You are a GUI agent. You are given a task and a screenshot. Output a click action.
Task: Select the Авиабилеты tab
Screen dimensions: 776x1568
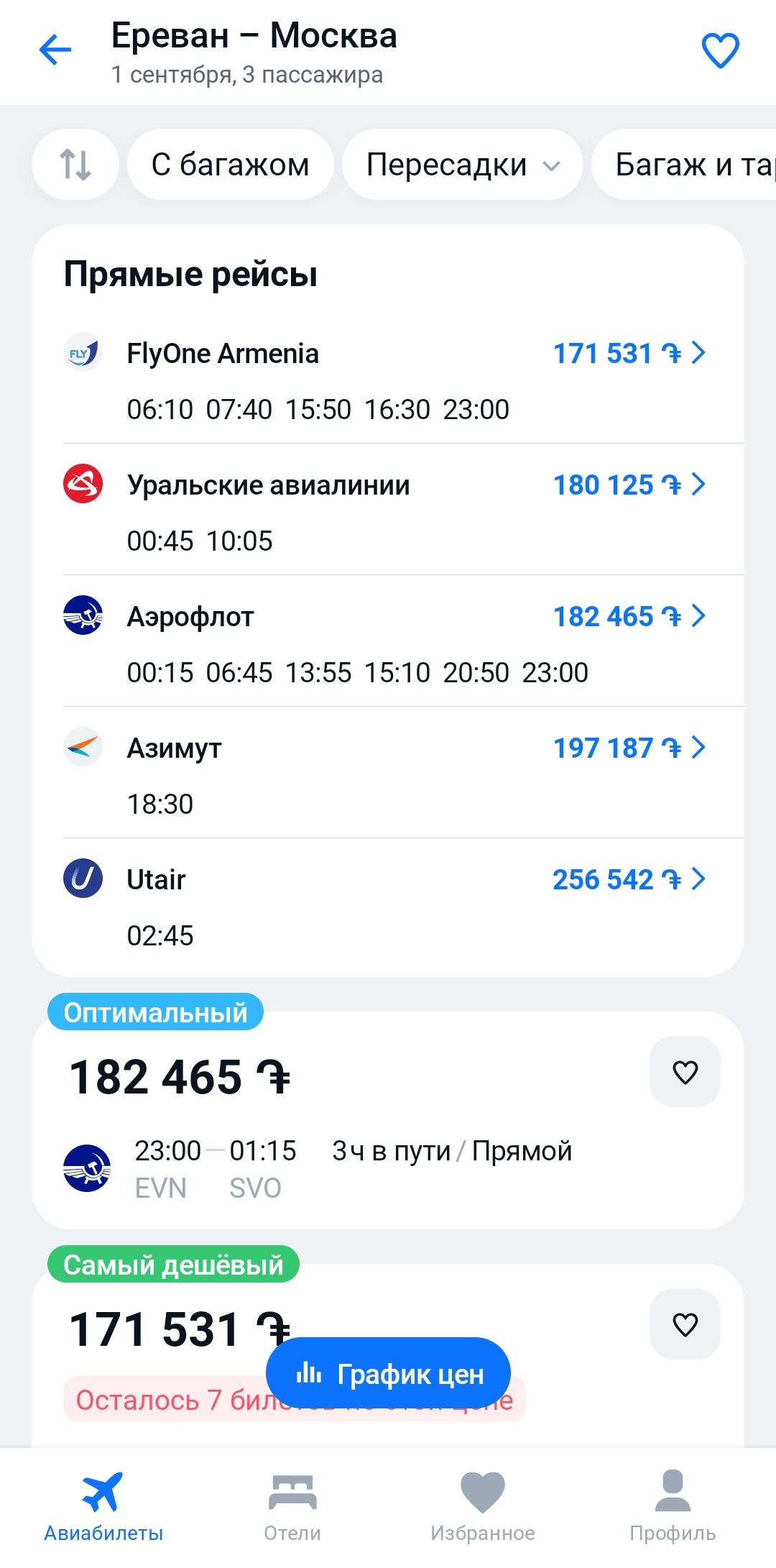click(103, 1506)
